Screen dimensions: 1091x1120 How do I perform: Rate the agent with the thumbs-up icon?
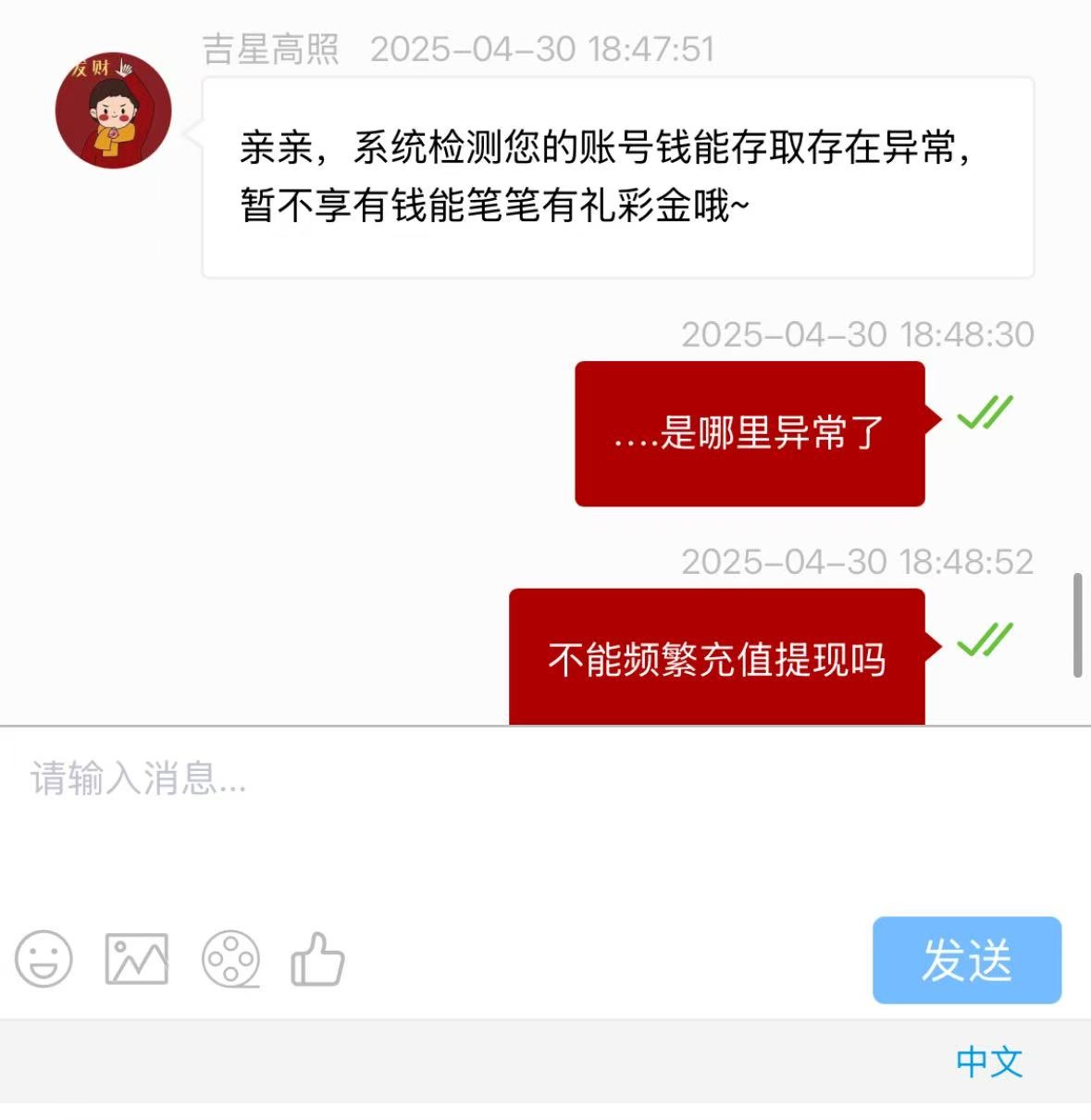point(318,959)
